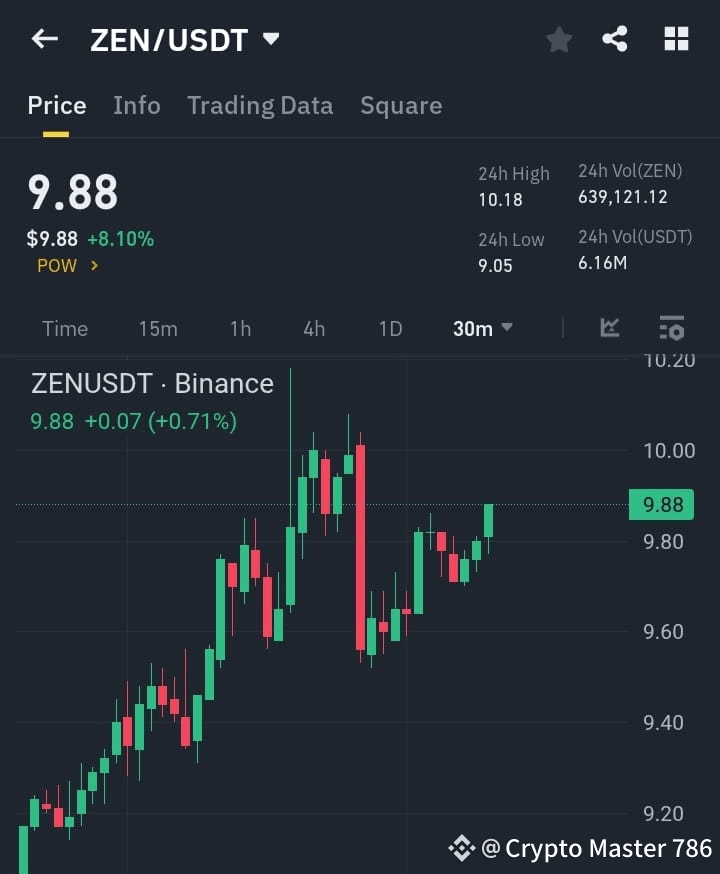Screen dimensions: 720x874
Task: Open the Square tab
Action: (401, 105)
